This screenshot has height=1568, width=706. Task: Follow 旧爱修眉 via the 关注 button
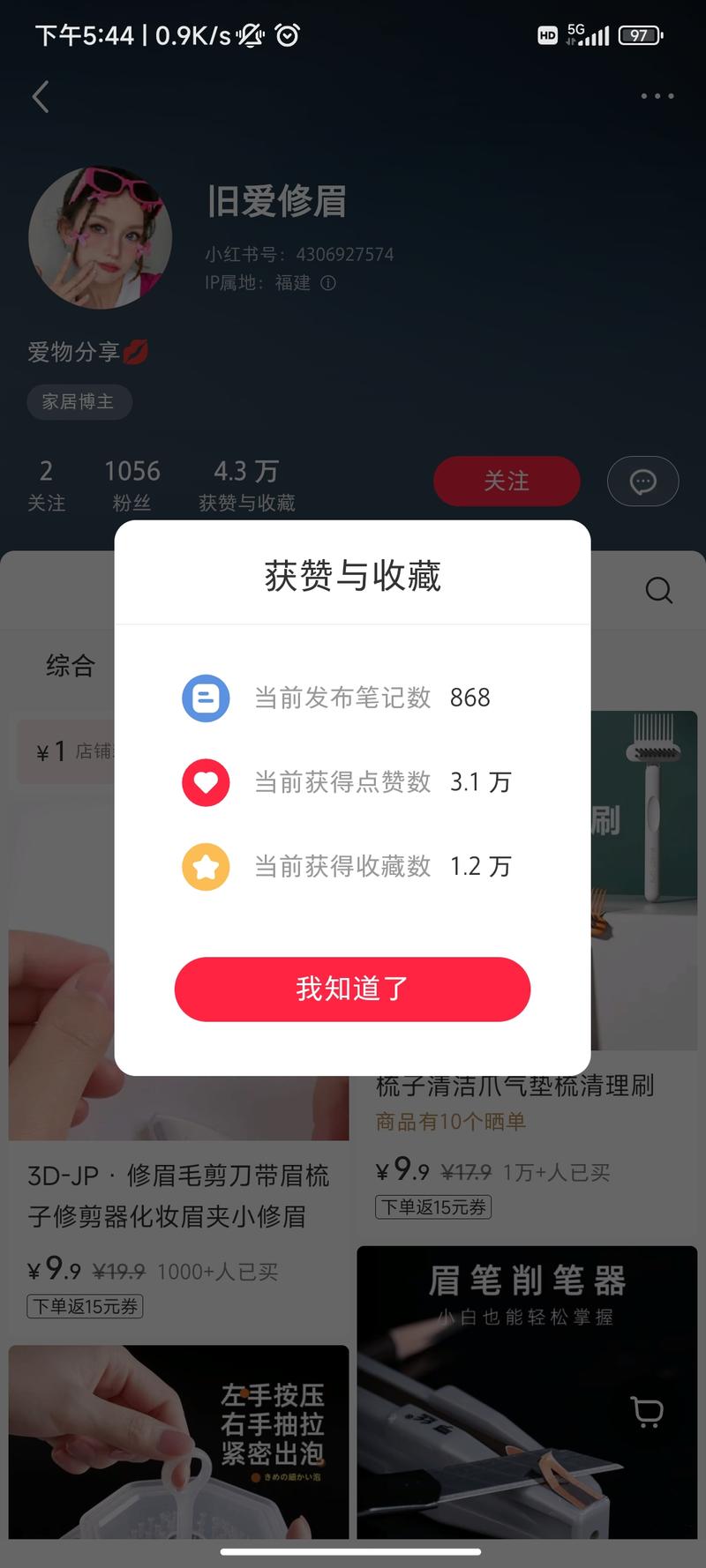(507, 482)
